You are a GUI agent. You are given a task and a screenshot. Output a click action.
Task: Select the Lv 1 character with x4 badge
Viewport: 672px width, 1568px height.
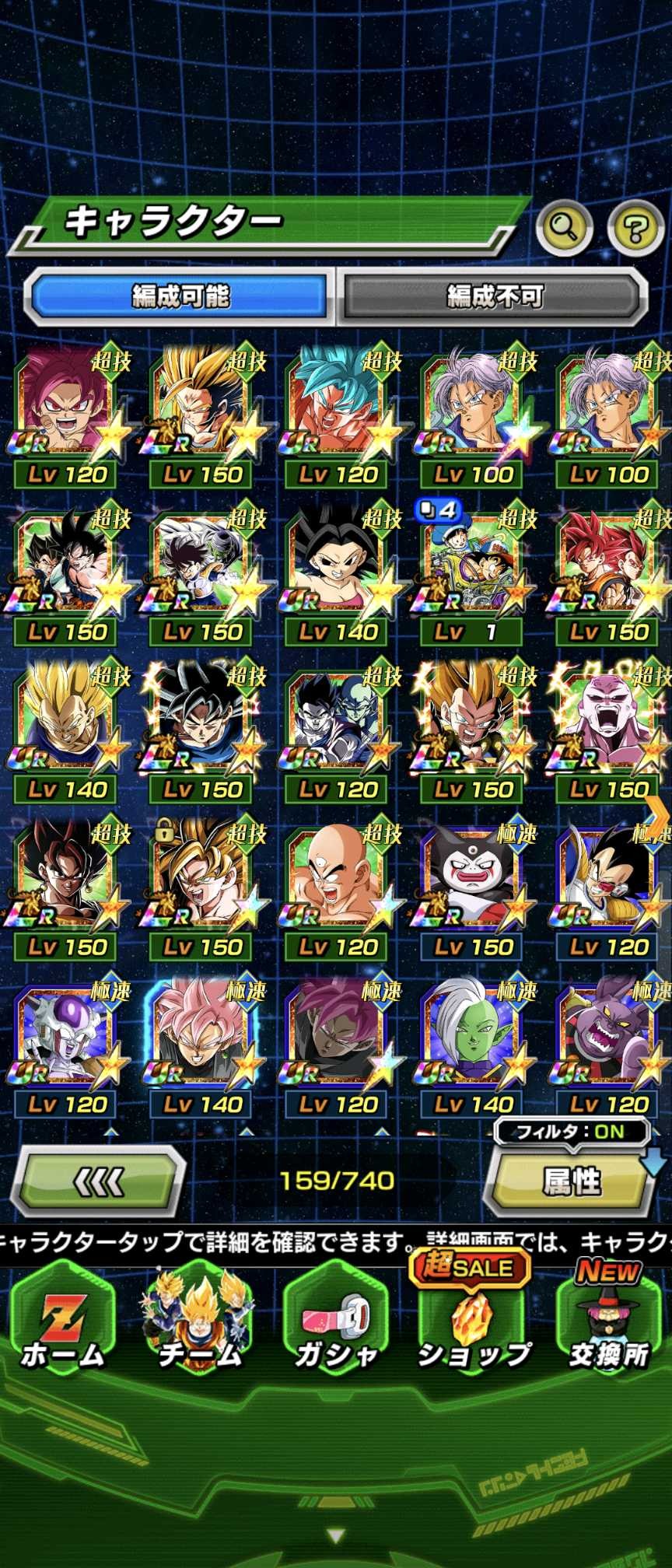(x=473, y=576)
